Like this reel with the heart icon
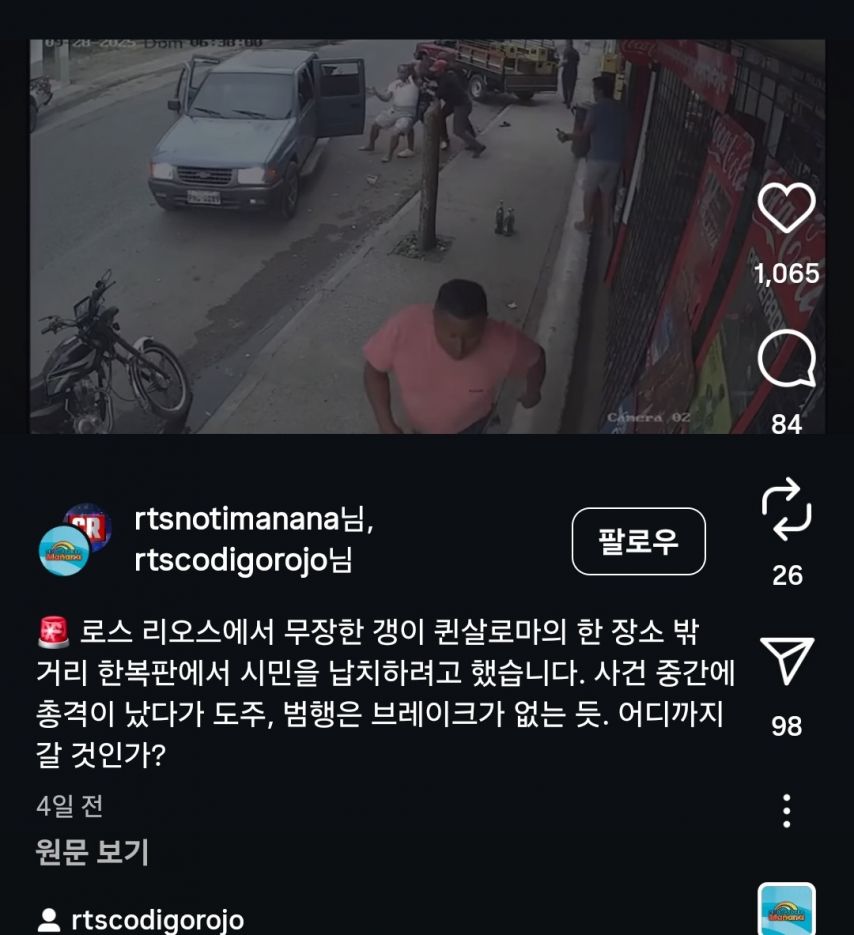The image size is (854, 935). tap(786, 208)
